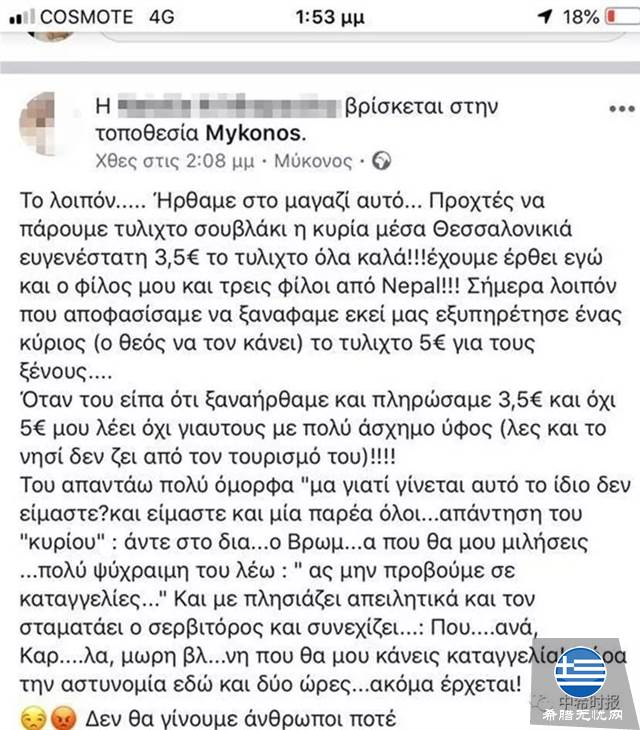Open the post via its Χθες στις 2:08 μμ timestamp

tap(174, 160)
